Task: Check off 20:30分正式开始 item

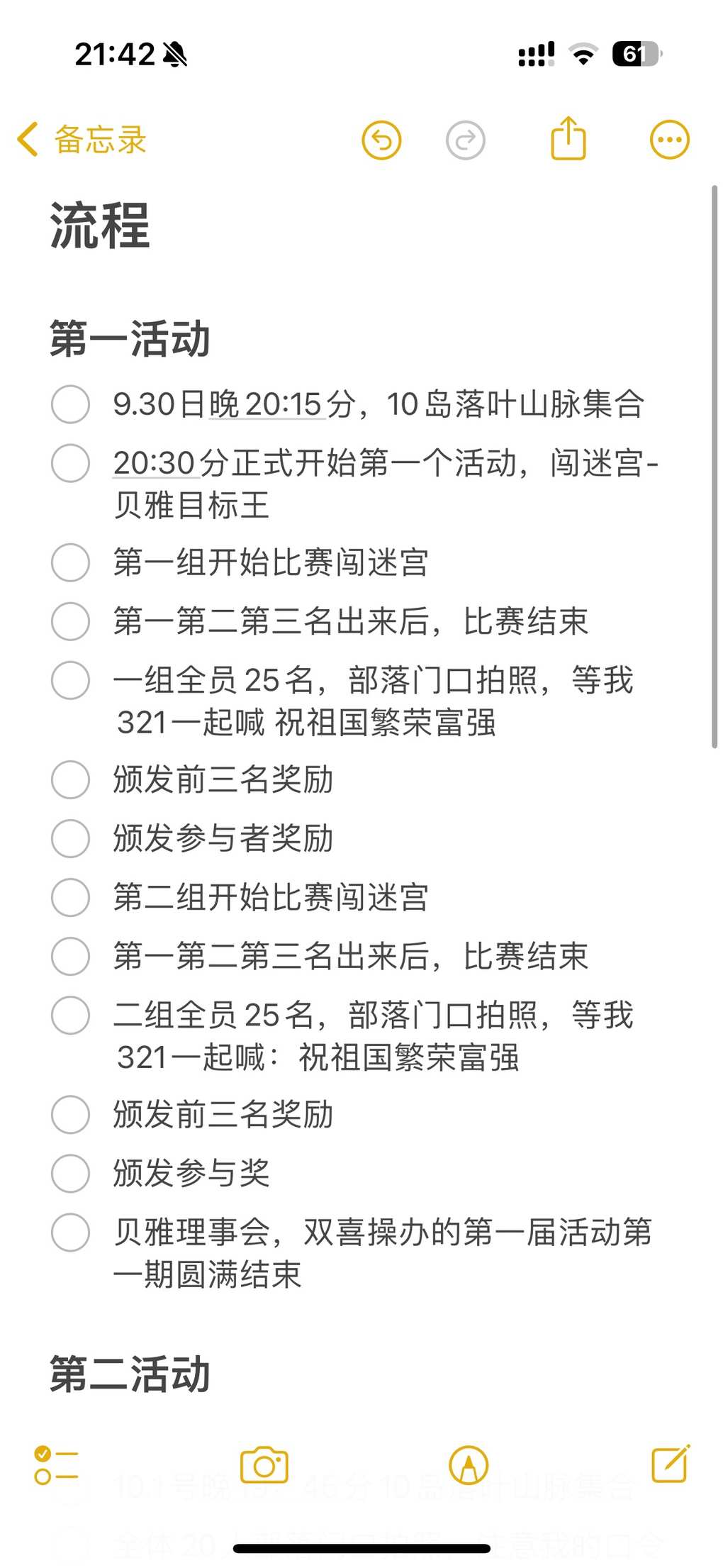Action: click(71, 463)
